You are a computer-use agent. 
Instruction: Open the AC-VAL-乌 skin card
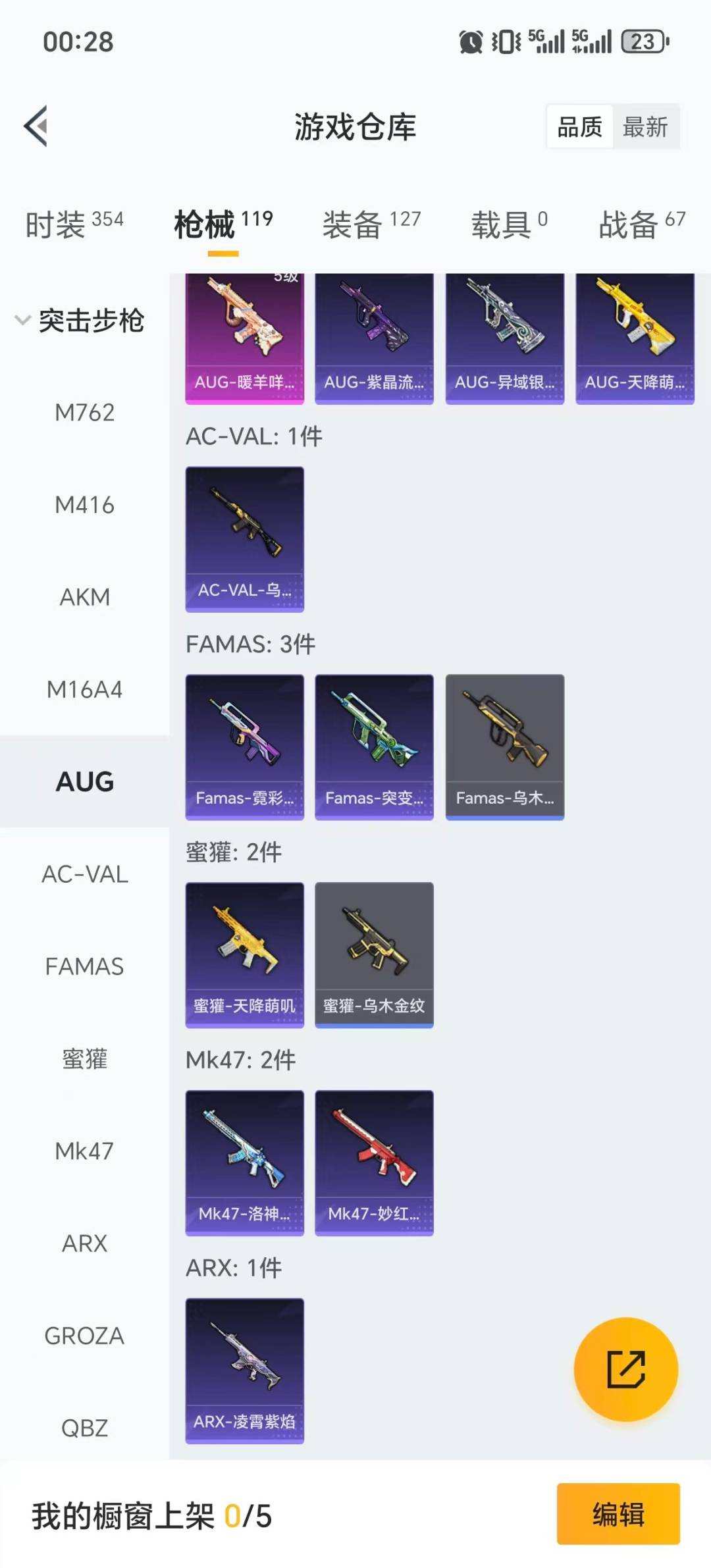(x=244, y=538)
